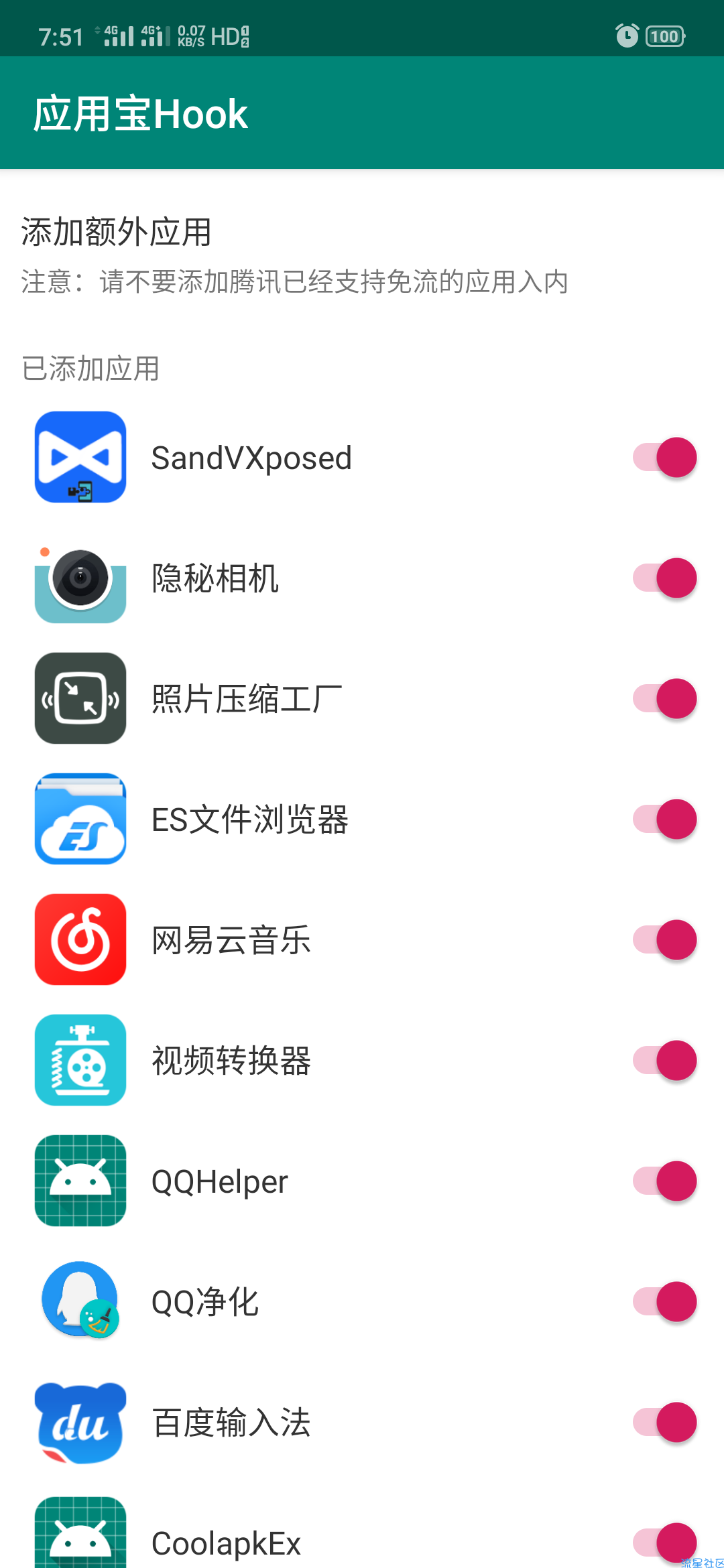Turn off the SandVXposed switch

tap(665, 458)
